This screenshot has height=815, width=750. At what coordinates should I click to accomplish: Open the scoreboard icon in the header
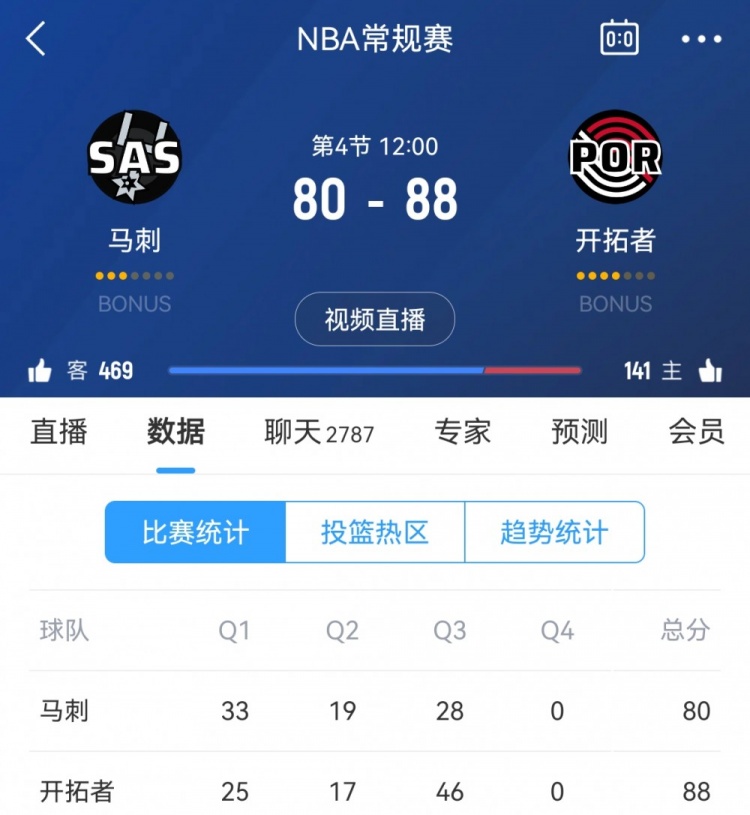[619, 38]
